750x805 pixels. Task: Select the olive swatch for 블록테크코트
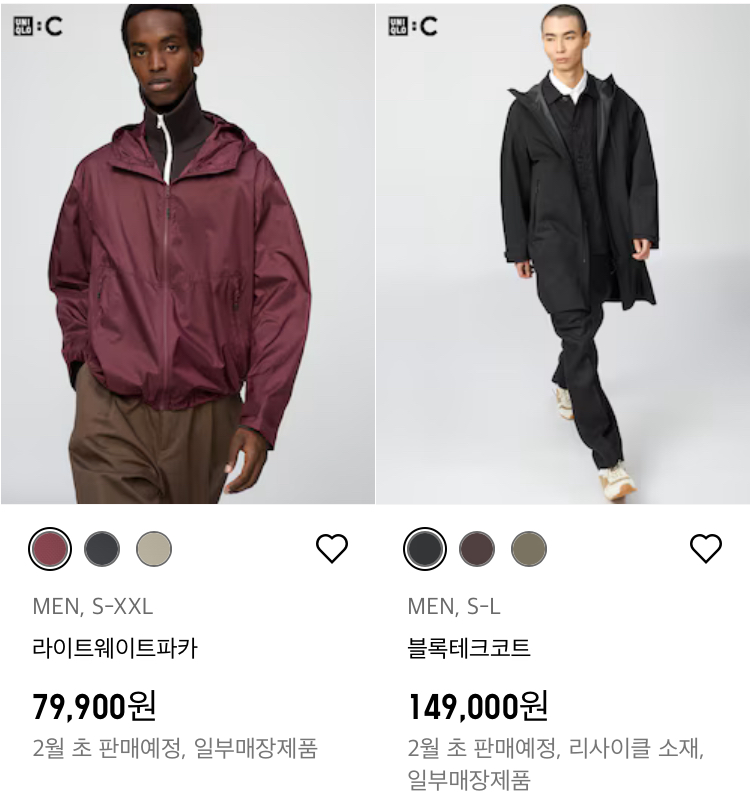tap(529, 549)
